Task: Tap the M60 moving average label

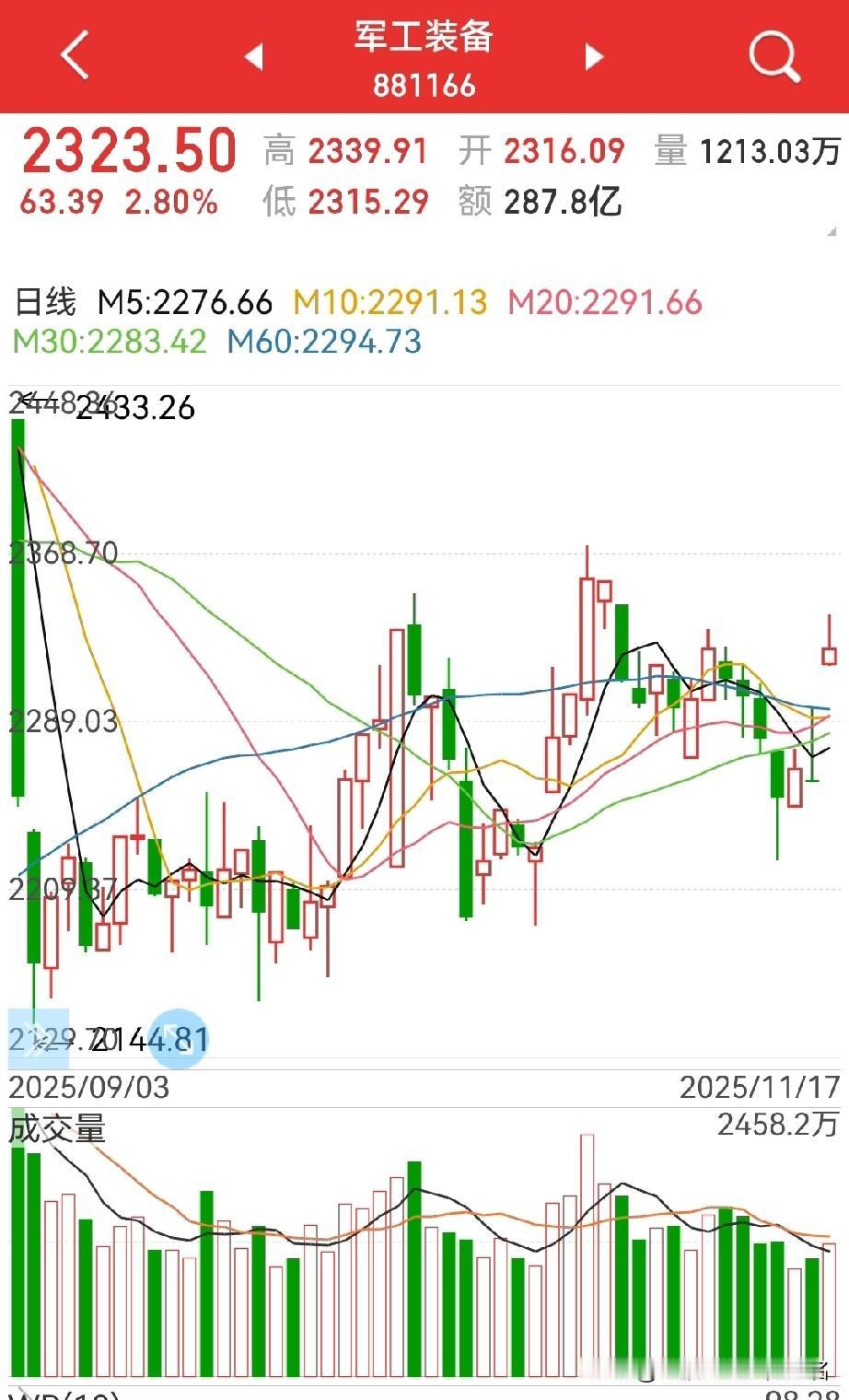Action: pyautogui.click(x=324, y=342)
